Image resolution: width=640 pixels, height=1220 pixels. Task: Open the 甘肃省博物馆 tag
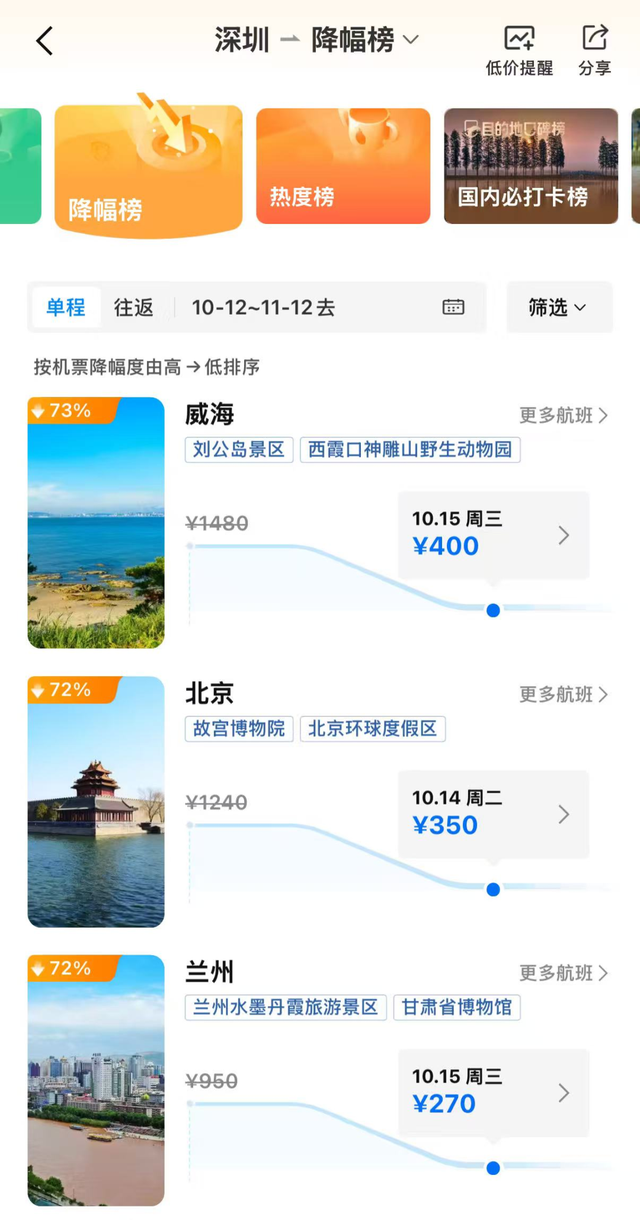point(457,1007)
